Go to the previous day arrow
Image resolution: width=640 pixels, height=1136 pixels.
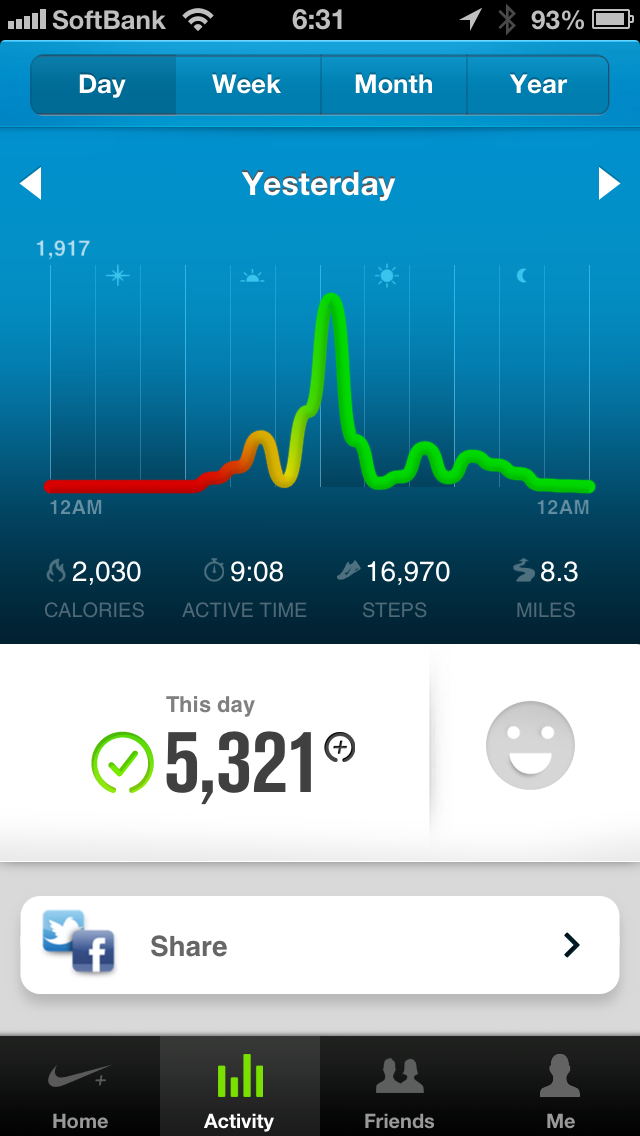pyautogui.click(x=30, y=184)
